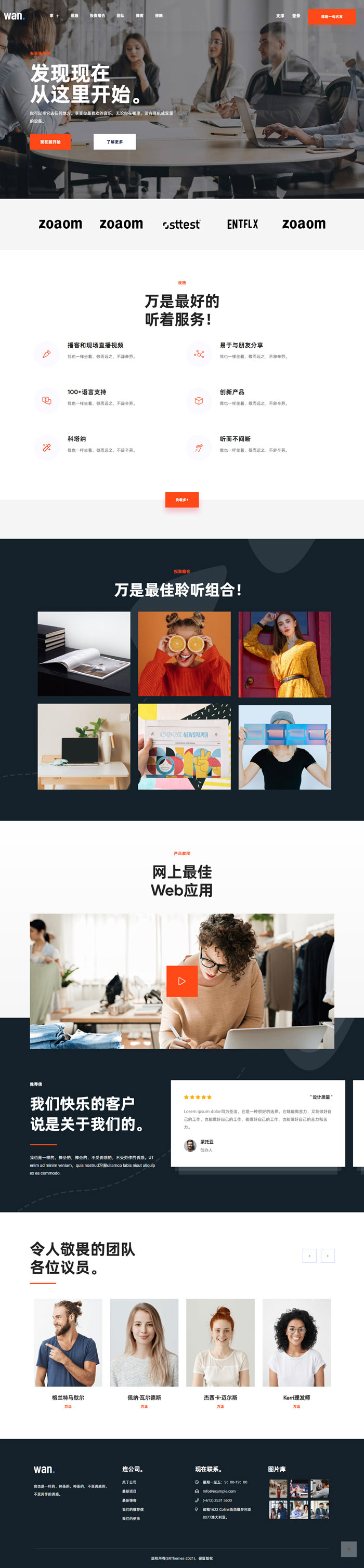364x1568 pixels.
Task: Tap the 了解更多 button
Action: pos(114,142)
